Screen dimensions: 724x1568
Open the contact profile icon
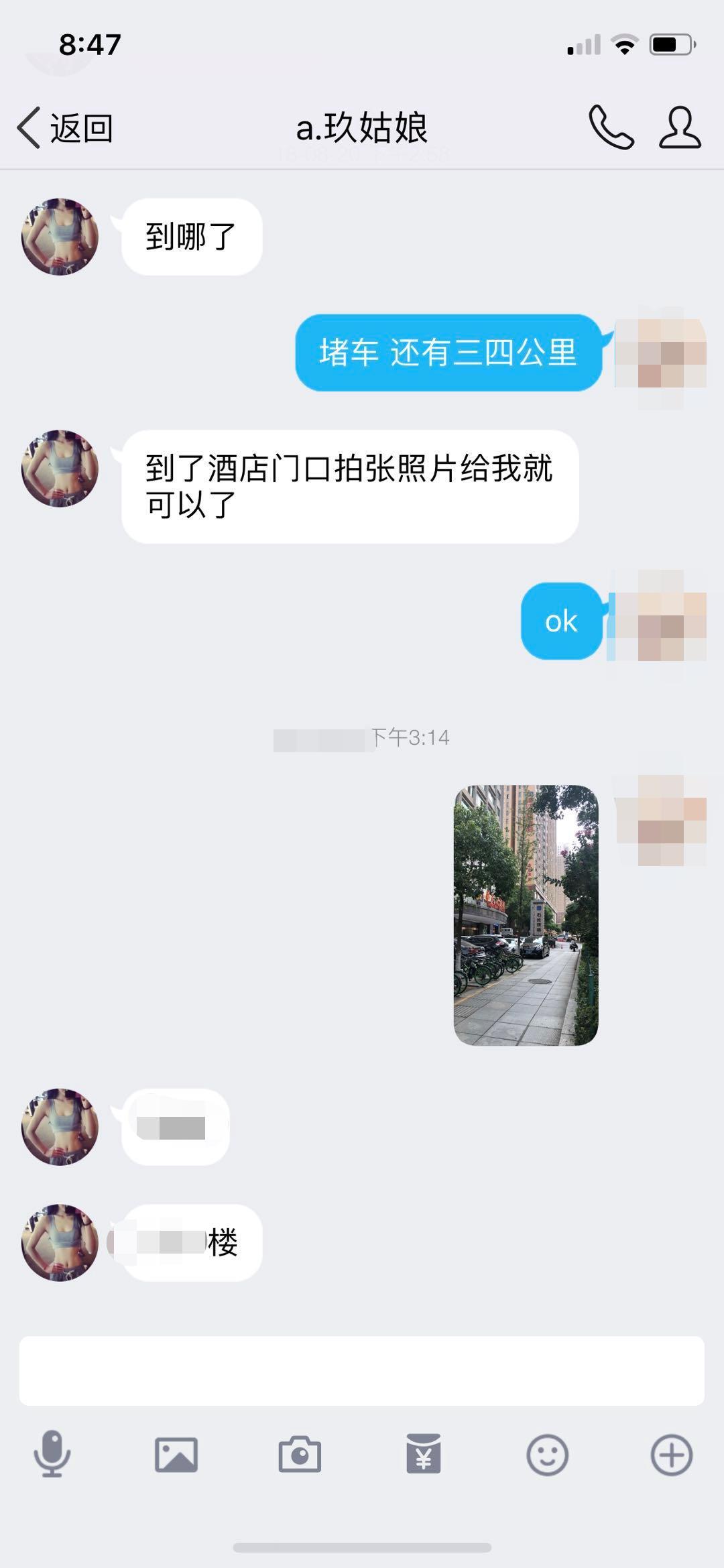pyautogui.click(x=680, y=127)
